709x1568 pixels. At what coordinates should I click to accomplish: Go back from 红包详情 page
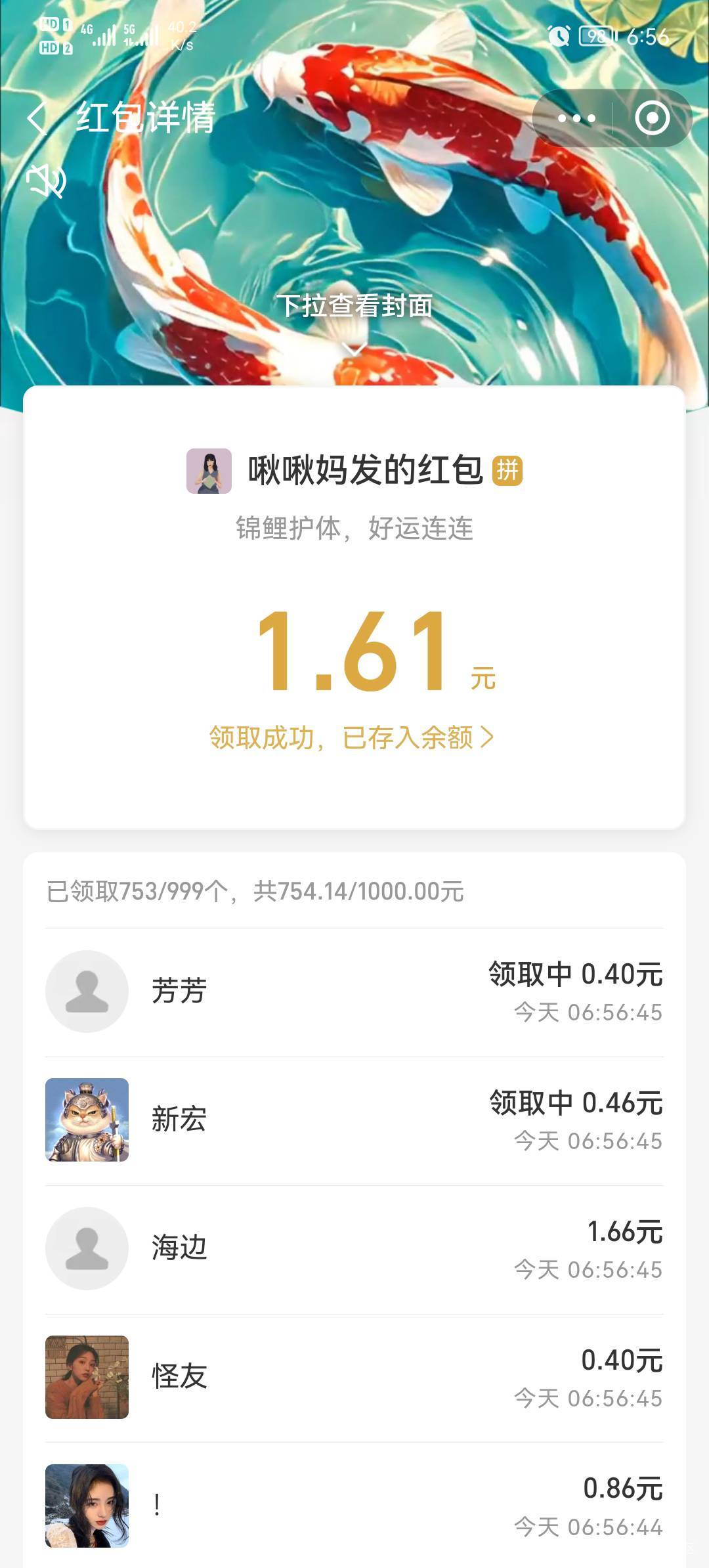[37, 119]
